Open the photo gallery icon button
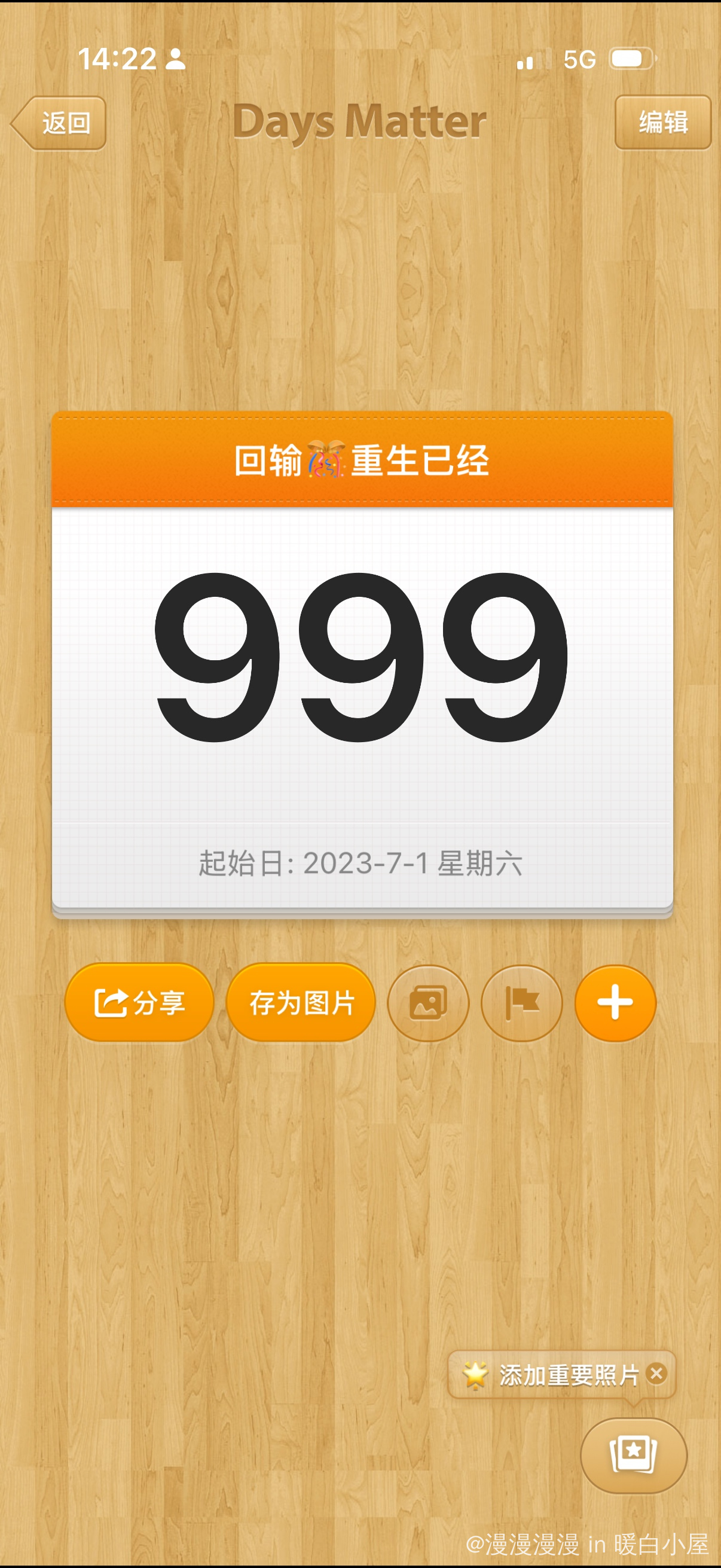The image size is (721, 1568). (x=428, y=1002)
